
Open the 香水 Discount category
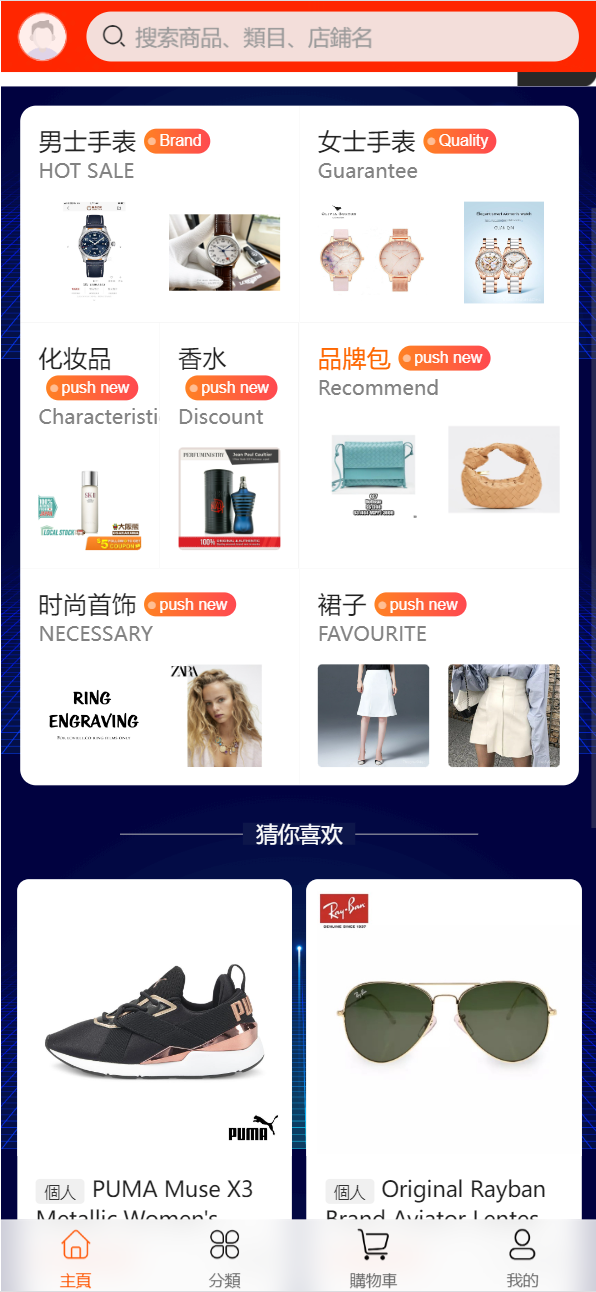coord(229,446)
